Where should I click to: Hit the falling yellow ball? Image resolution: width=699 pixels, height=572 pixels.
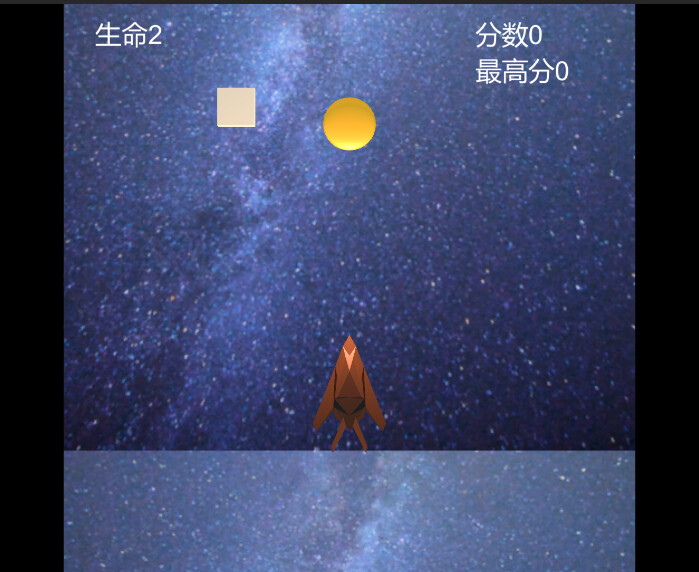pos(349,124)
